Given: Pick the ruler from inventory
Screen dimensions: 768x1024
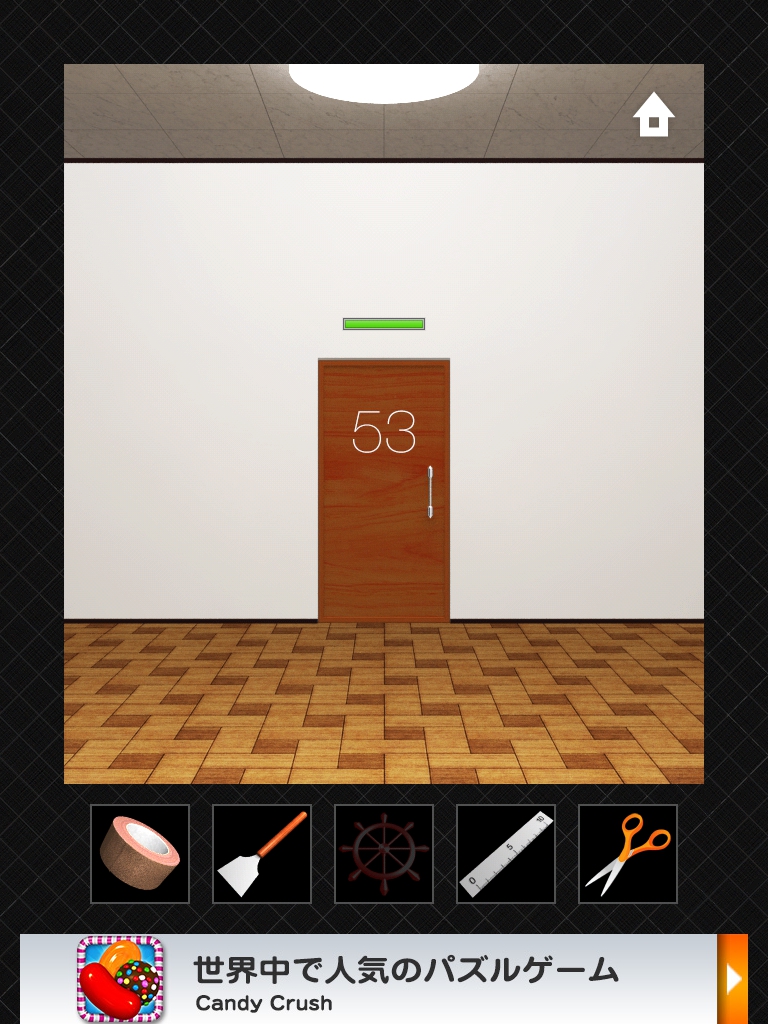Looking at the screenshot, I should click(506, 854).
